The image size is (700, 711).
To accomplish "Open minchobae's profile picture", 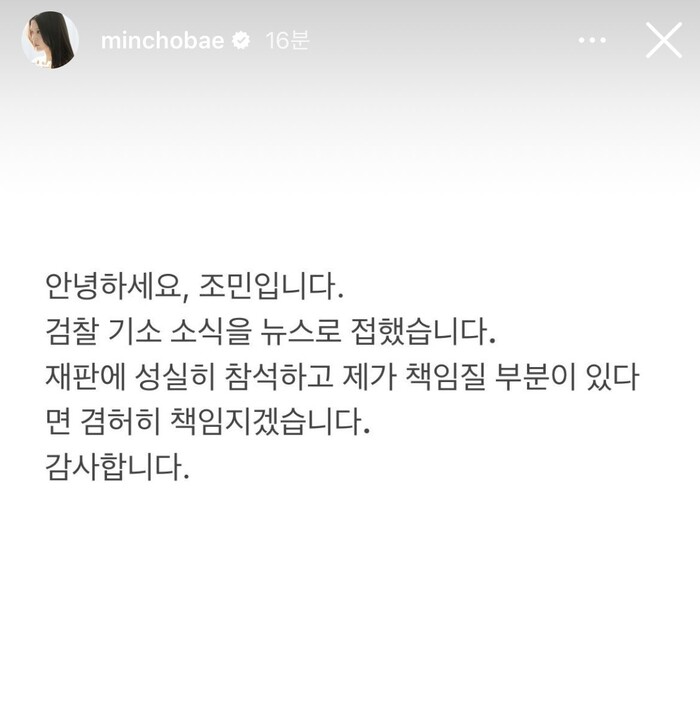I will pyautogui.click(x=50, y=41).
